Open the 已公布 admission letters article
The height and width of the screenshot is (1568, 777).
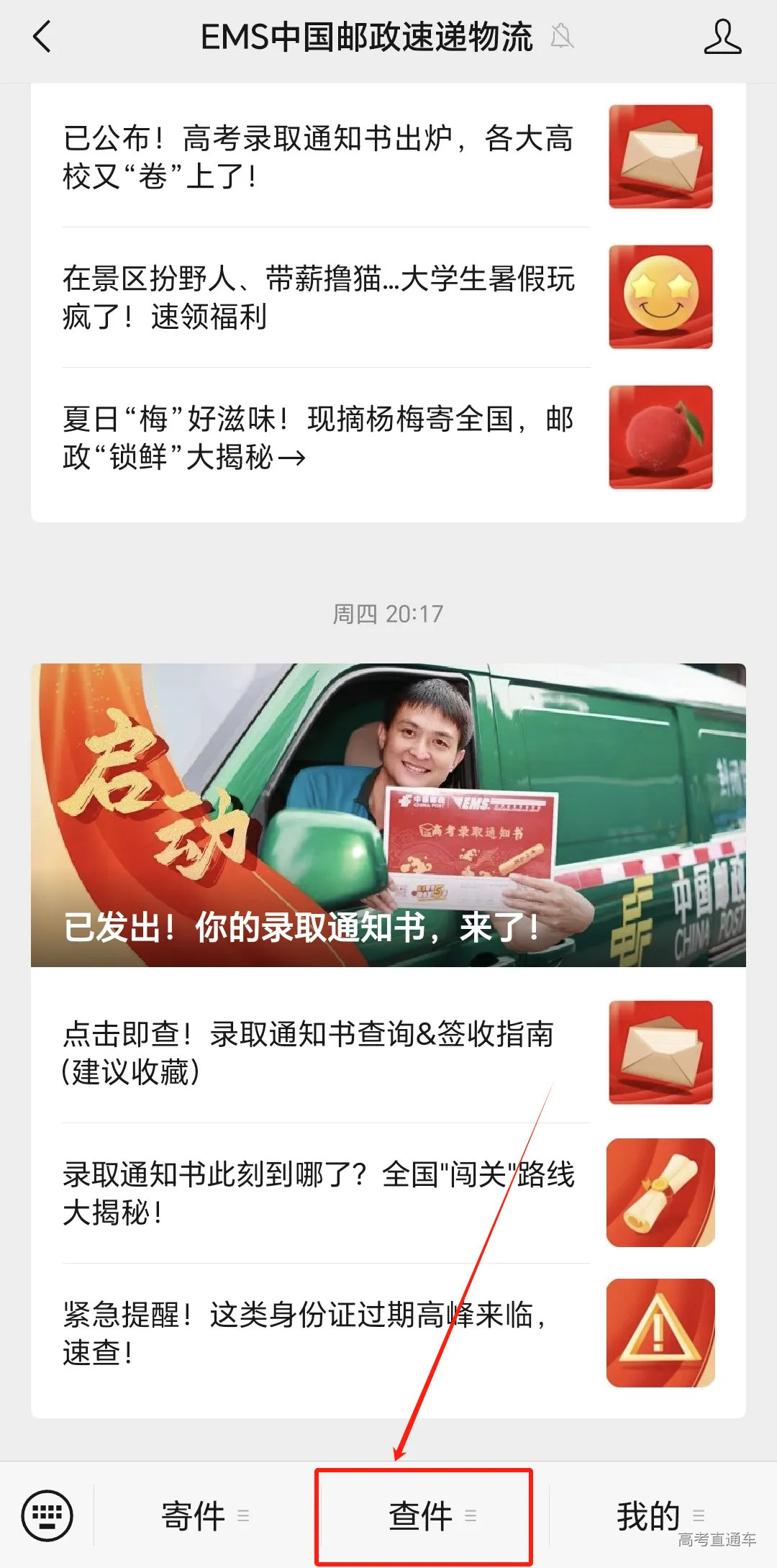coord(317,157)
